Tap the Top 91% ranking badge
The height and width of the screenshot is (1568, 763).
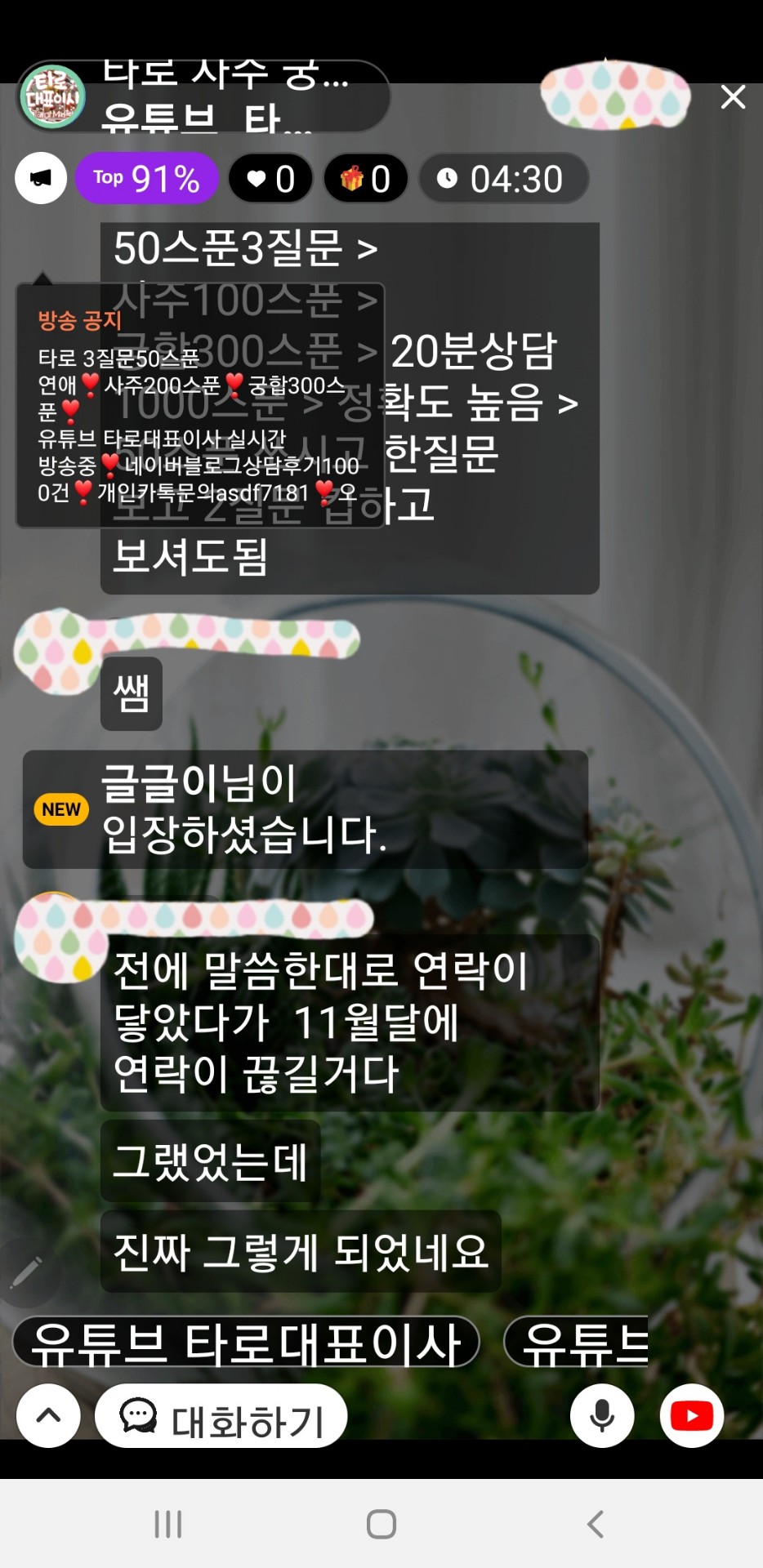point(147,178)
